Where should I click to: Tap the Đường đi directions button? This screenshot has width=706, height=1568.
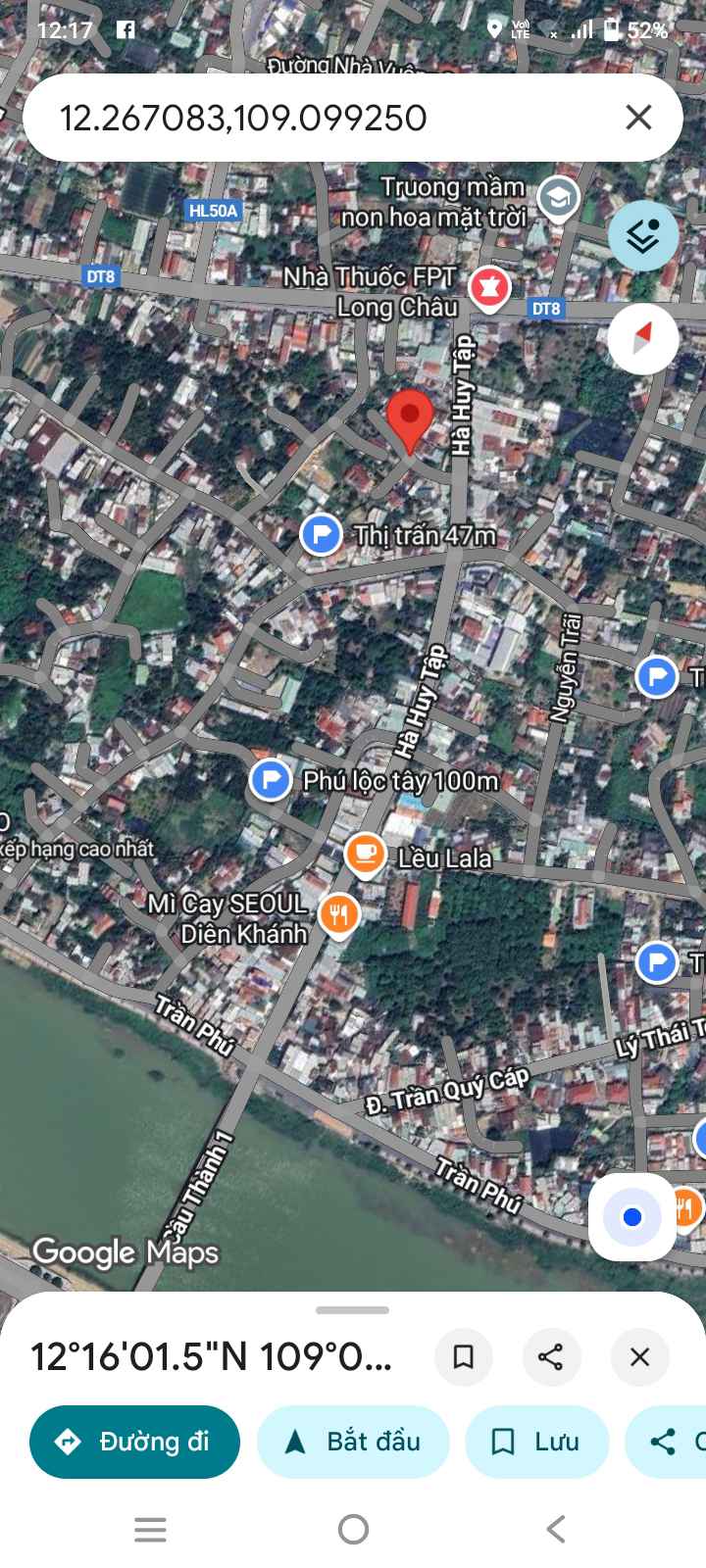pos(134,1442)
